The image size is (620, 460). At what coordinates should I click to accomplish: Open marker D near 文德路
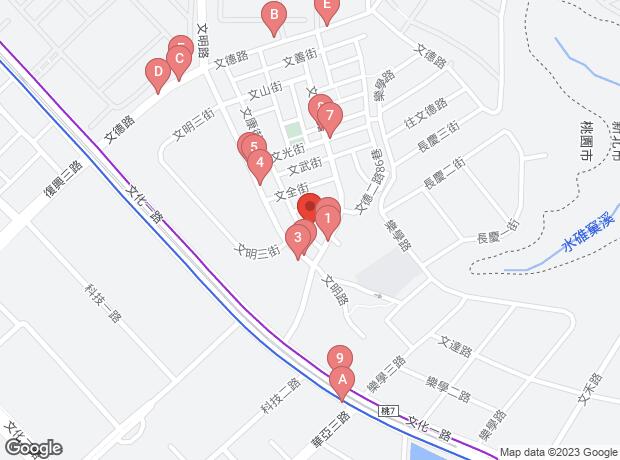(x=157, y=73)
